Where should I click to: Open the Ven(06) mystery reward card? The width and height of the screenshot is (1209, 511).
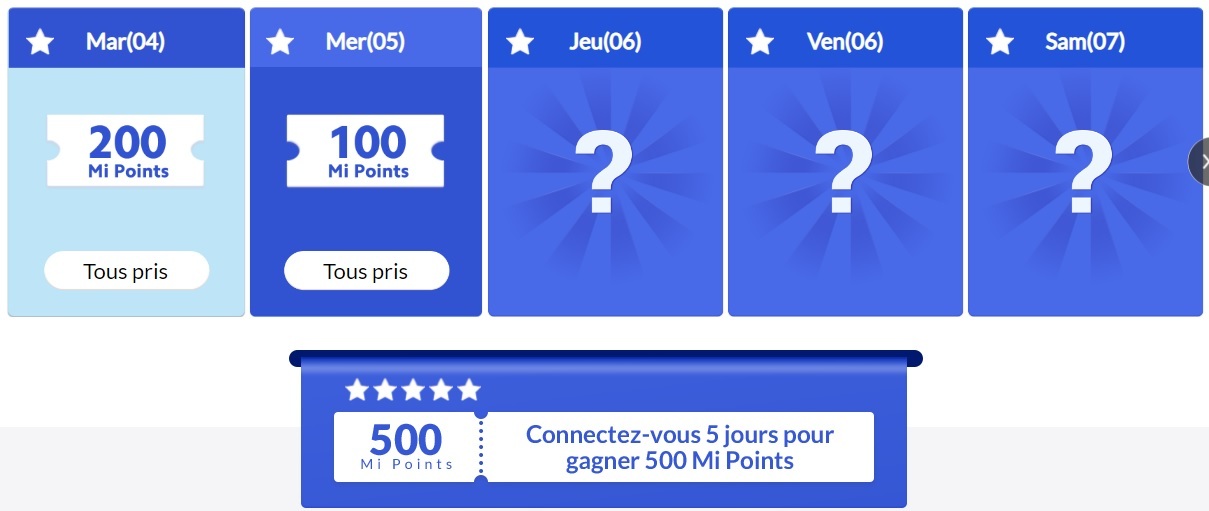(845, 175)
